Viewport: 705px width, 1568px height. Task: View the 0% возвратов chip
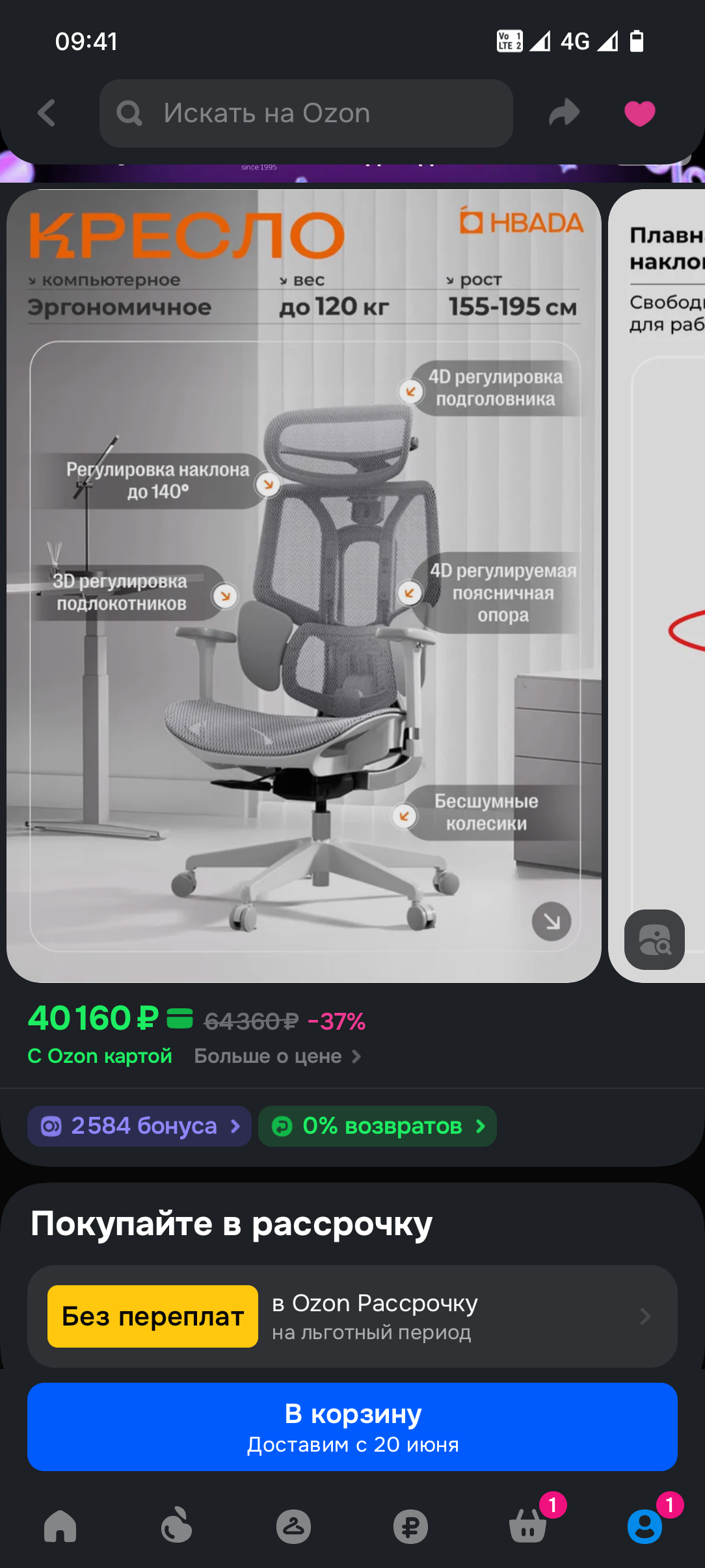(x=377, y=1126)
